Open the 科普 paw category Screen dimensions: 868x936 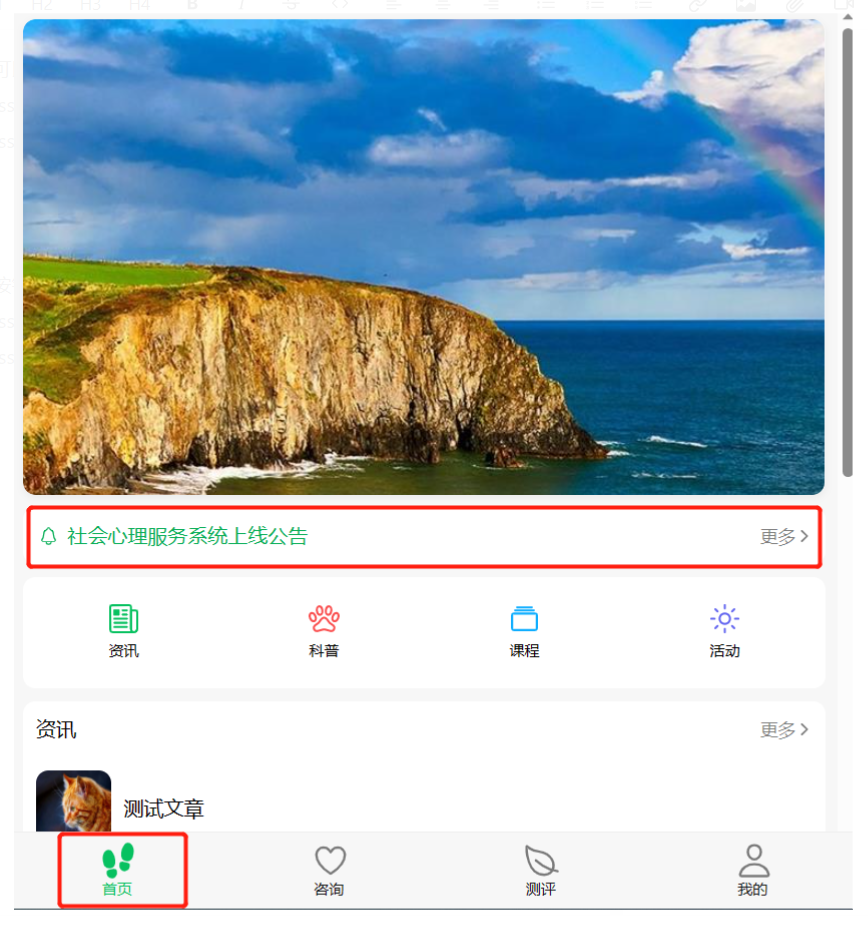click(324, 630)
